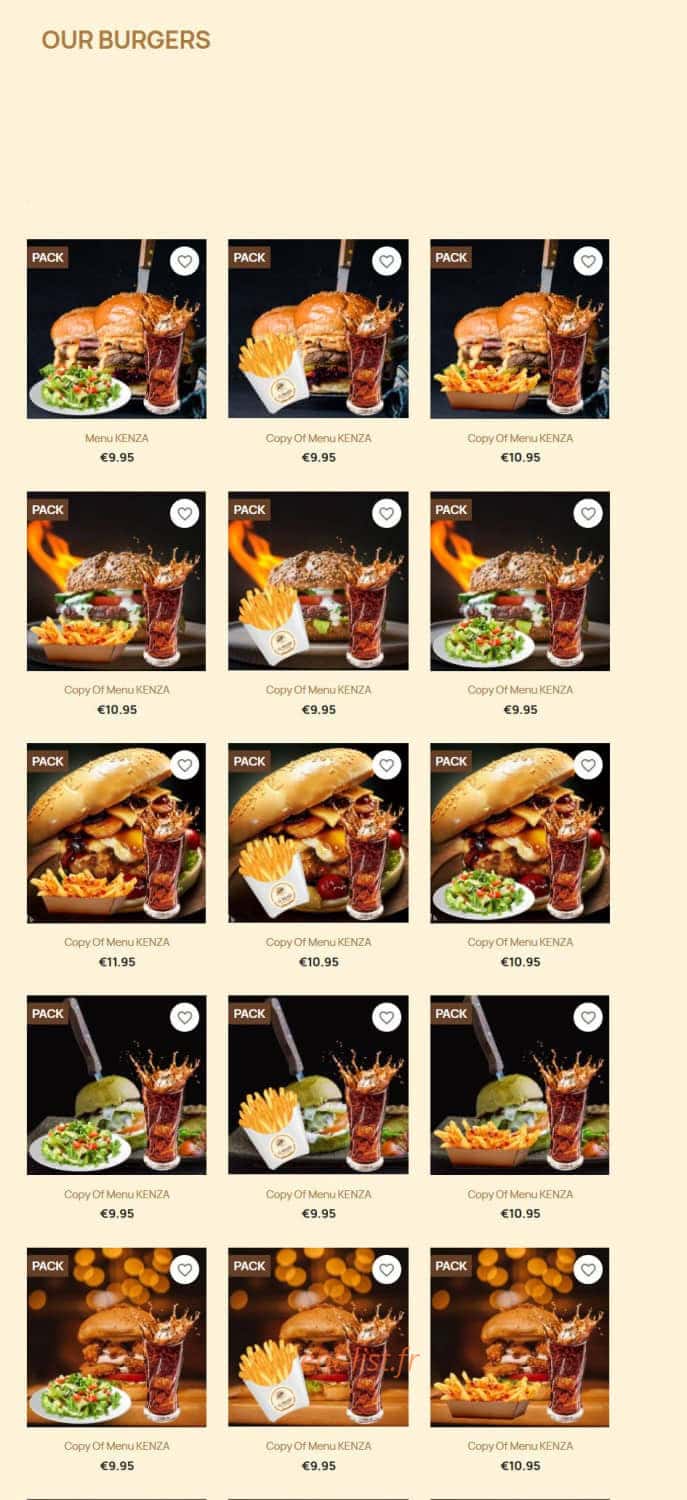Favorite the double burger pack with fries cone

pos(386,261)
